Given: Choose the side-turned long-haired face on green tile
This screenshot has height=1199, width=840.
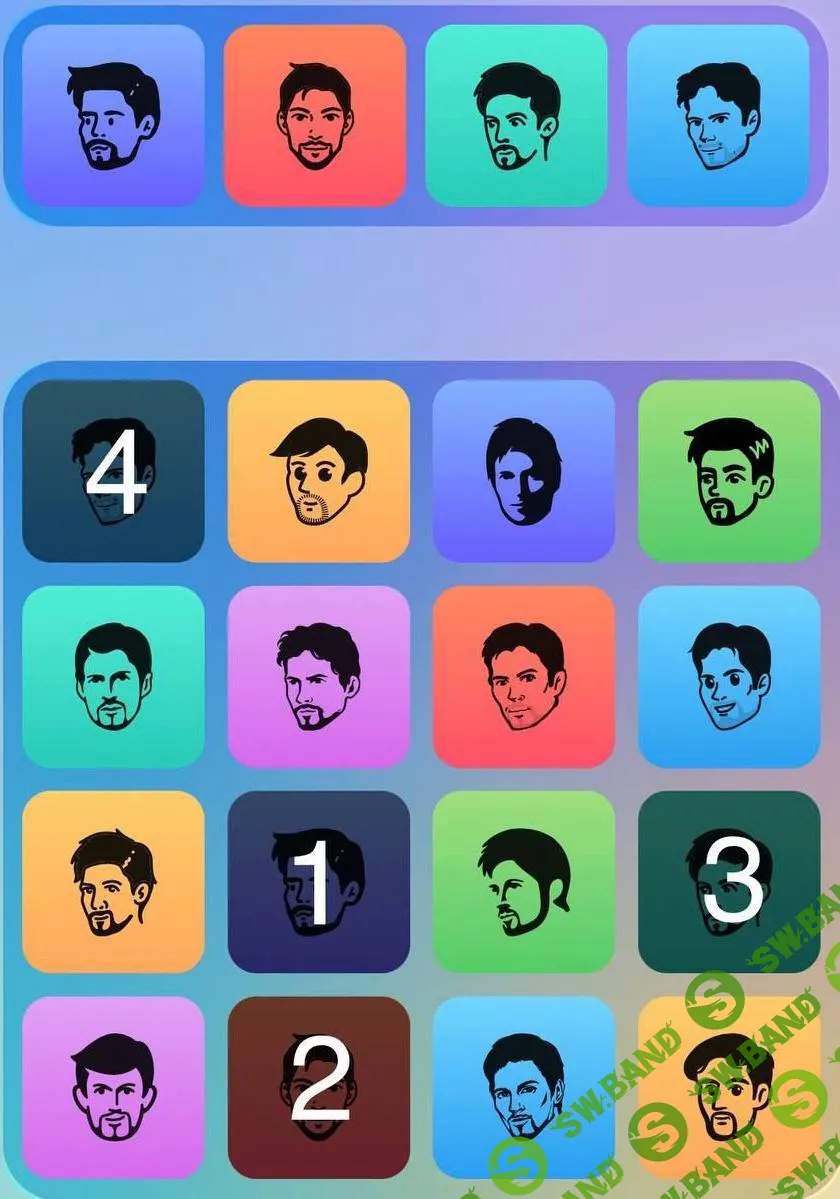Looking at the screenshot, I should click(523, 882).
